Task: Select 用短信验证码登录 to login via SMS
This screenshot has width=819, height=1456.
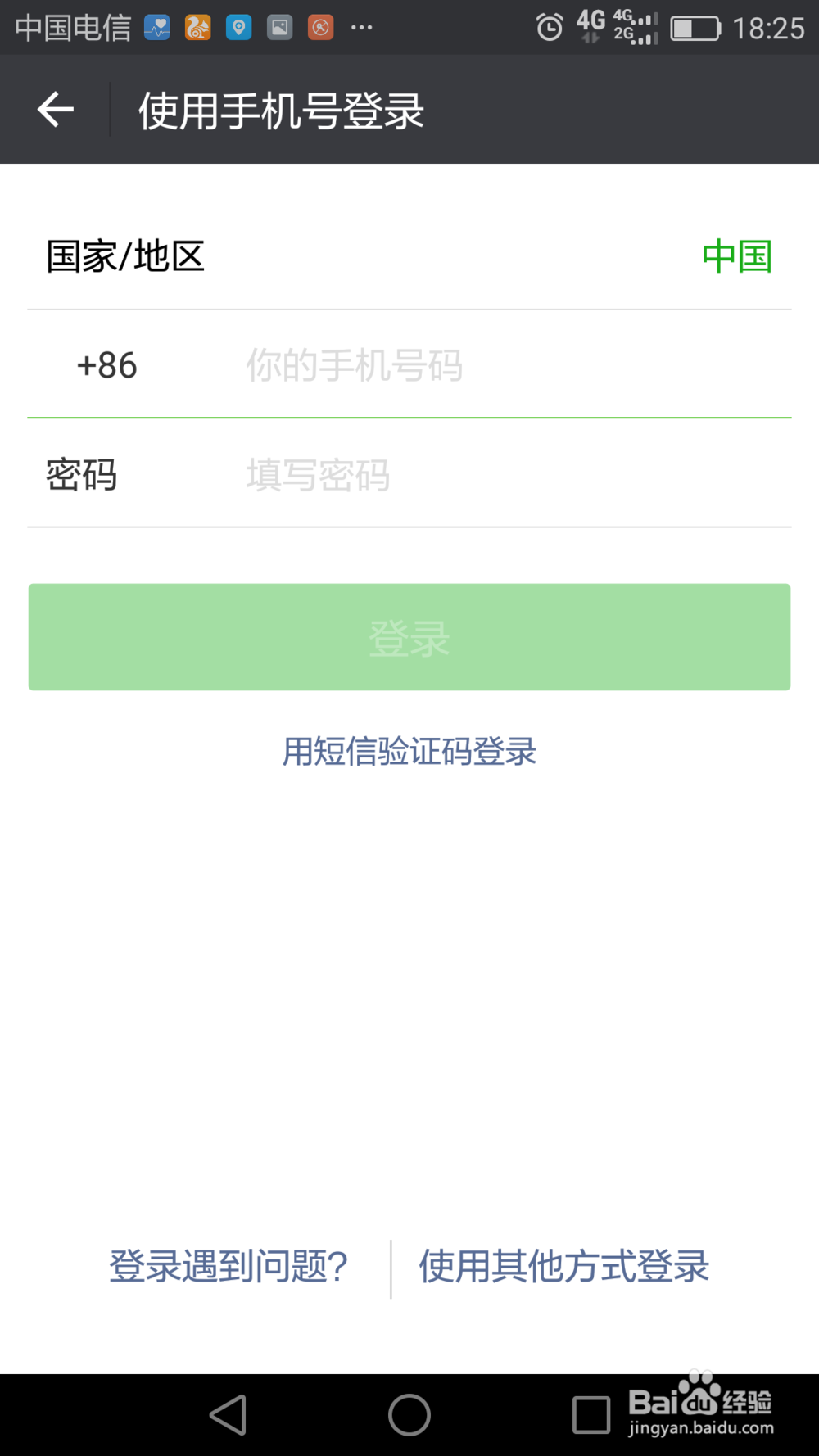Action: click(x=409, y=750)
